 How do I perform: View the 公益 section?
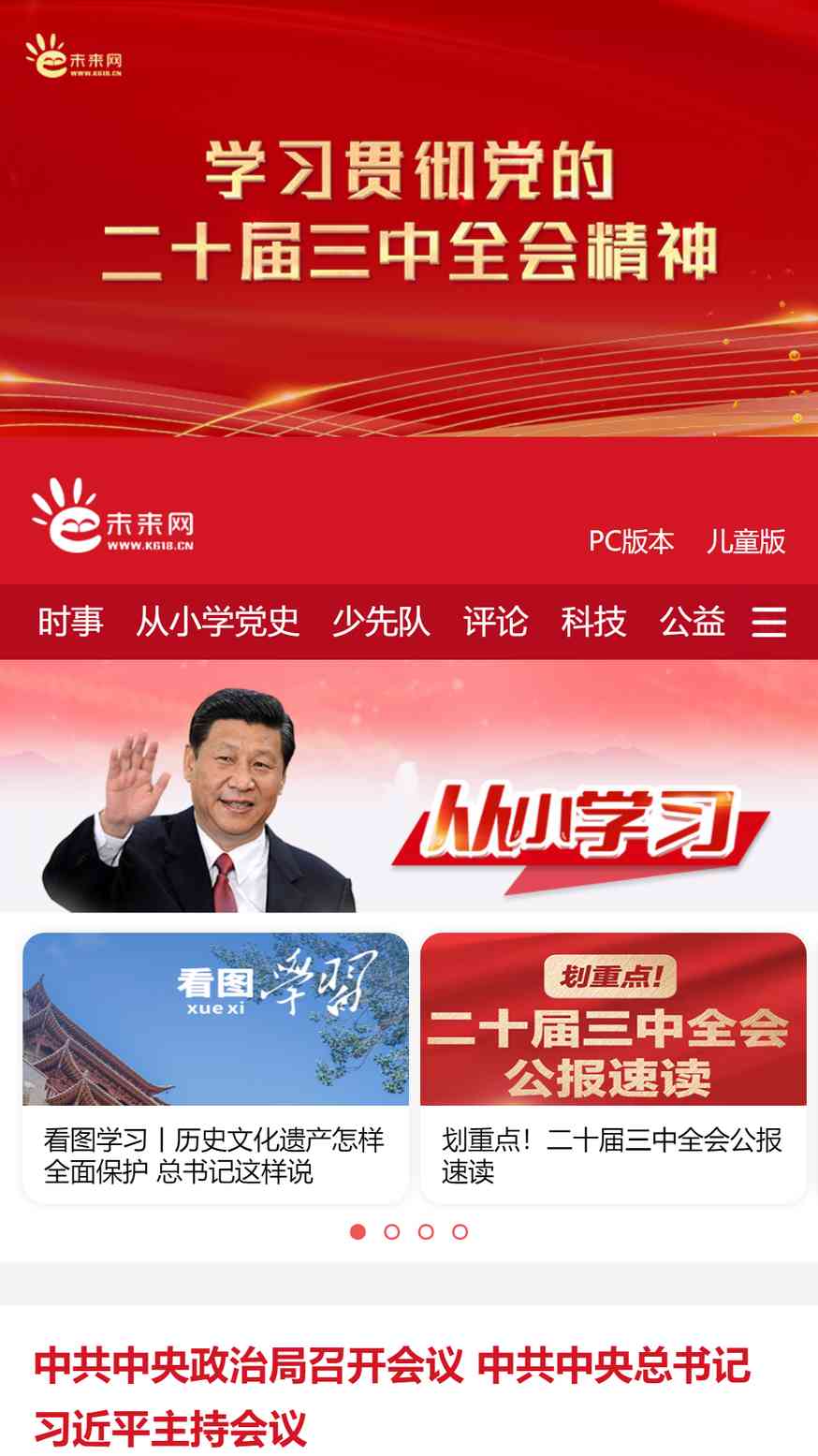coord(692,622)
